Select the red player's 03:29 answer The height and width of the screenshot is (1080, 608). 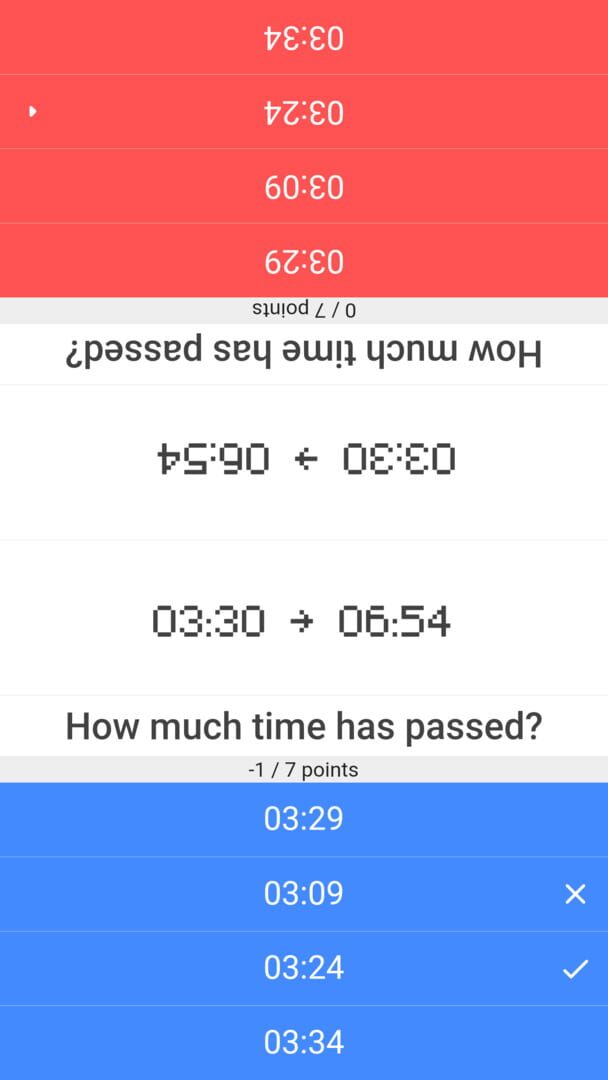[x=304, y=261]
